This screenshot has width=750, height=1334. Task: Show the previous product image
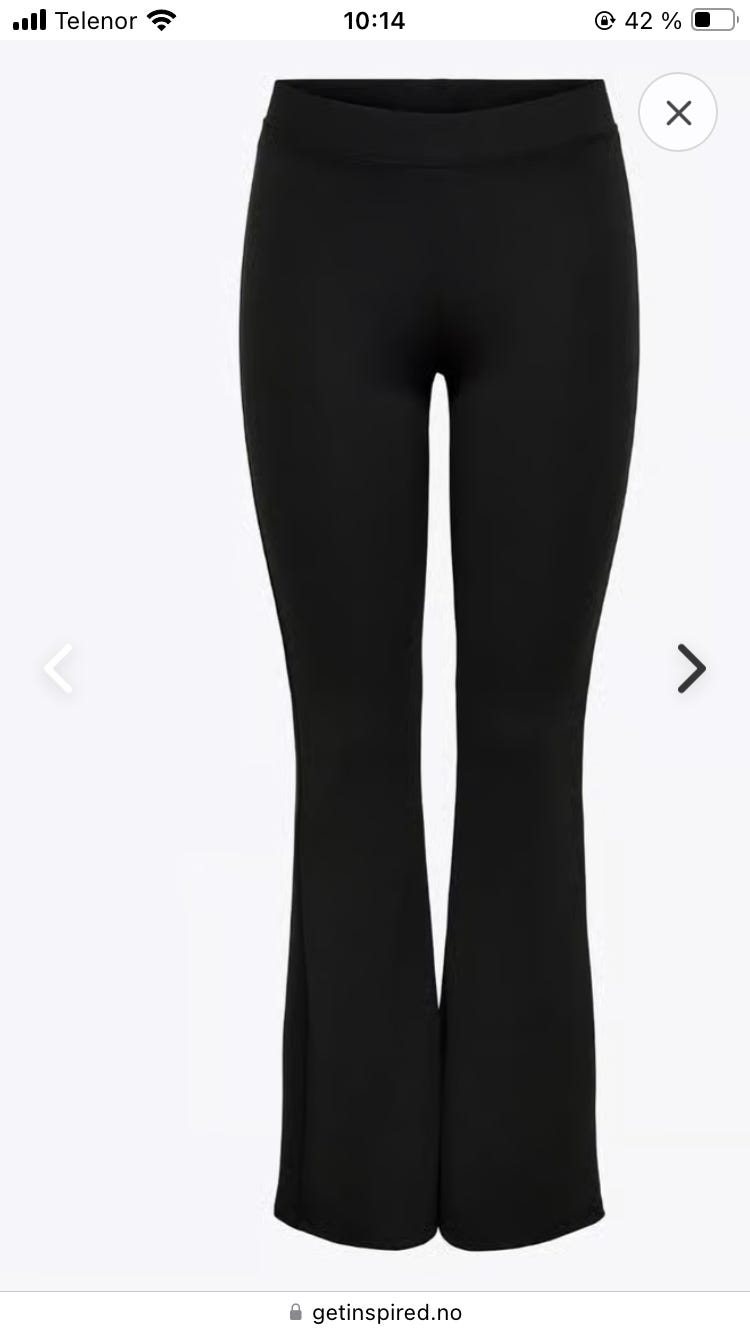58,668
